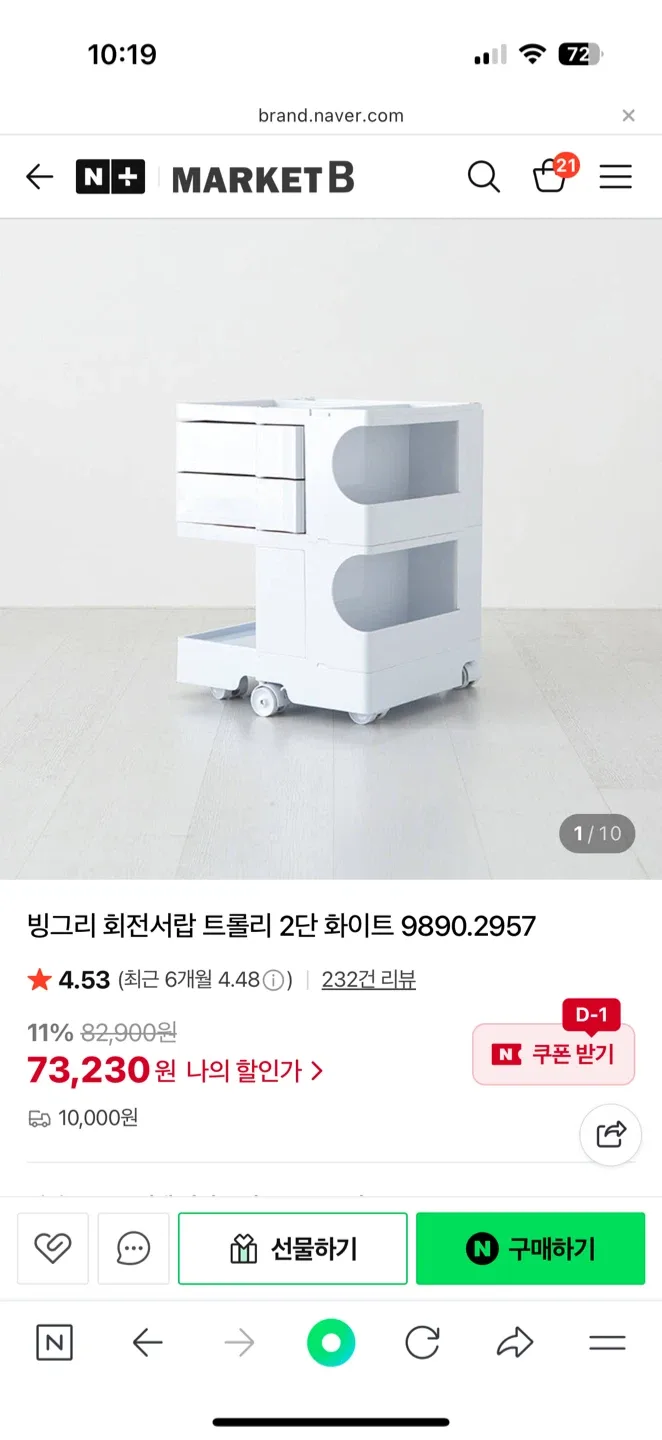Close the brand.naver.com web view
Image resolution: width=662 pixels, height=1440 pixels.
pyautogui.click(x=628, y=115)
